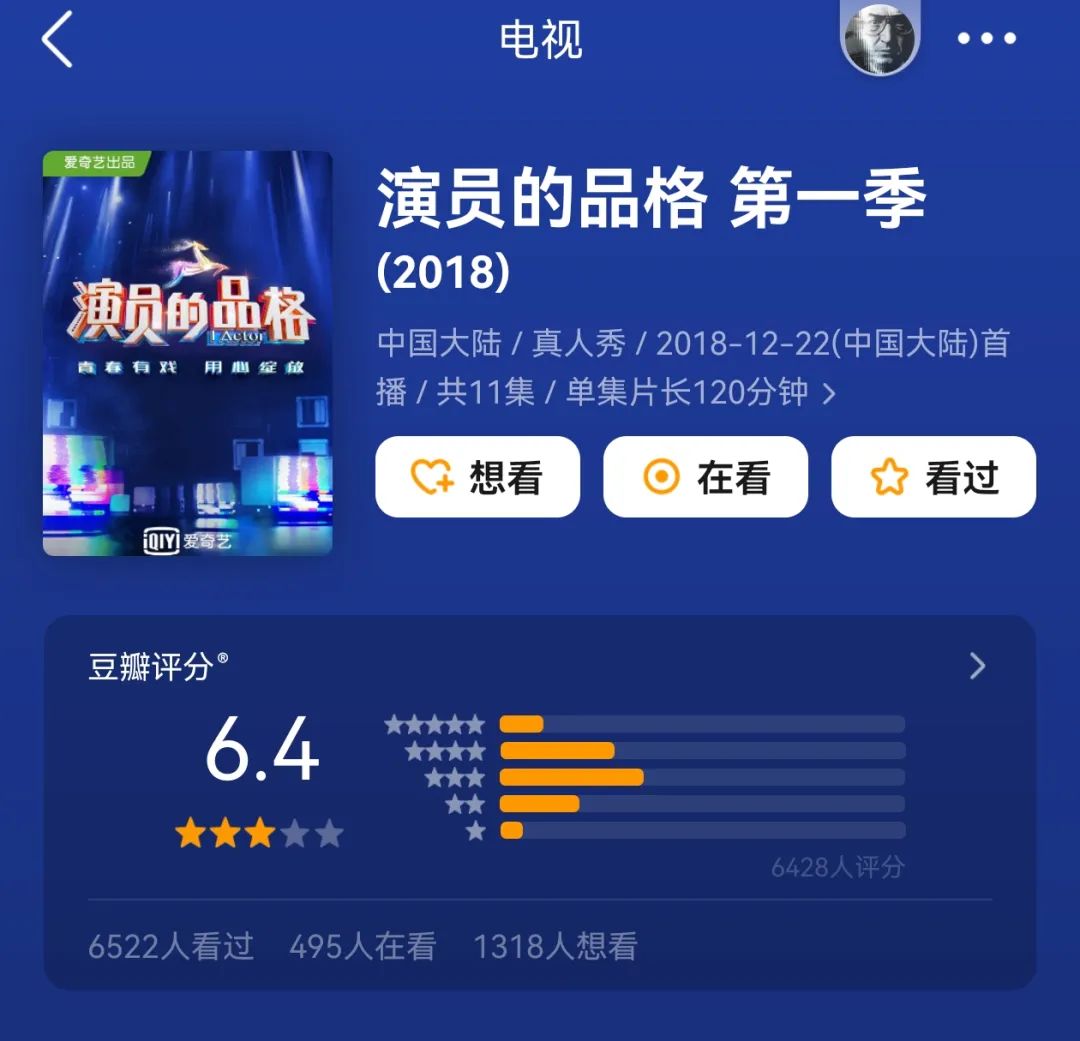Viewport: 1080px width, 1041px height.
Task: Mark the show as 看过
Action: [x=933, y=478]
